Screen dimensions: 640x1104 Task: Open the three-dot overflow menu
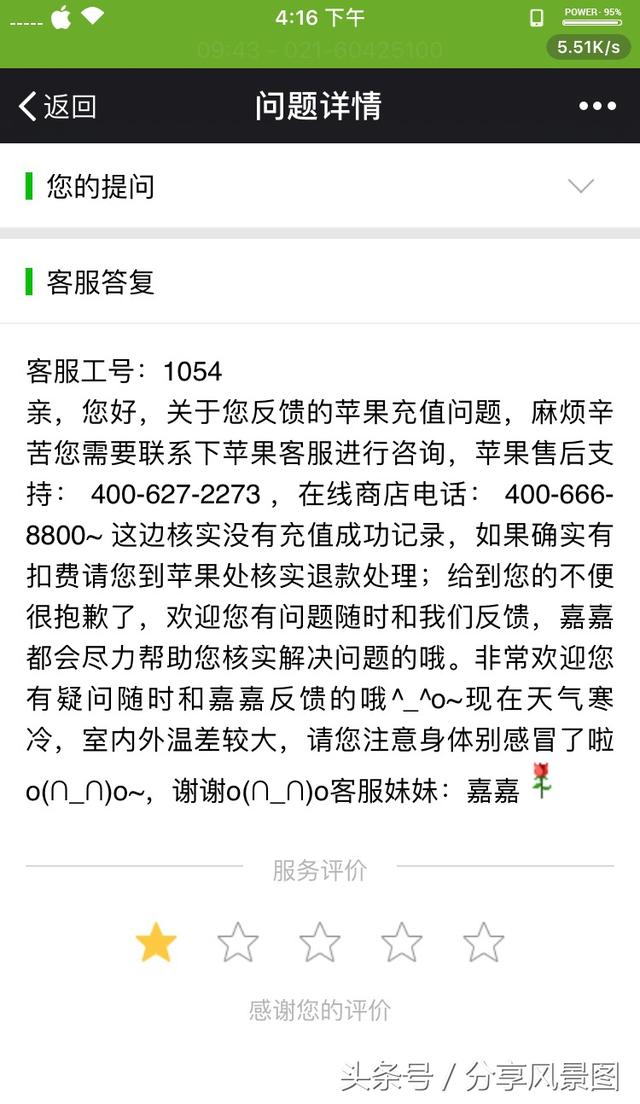tap(597, 106)
